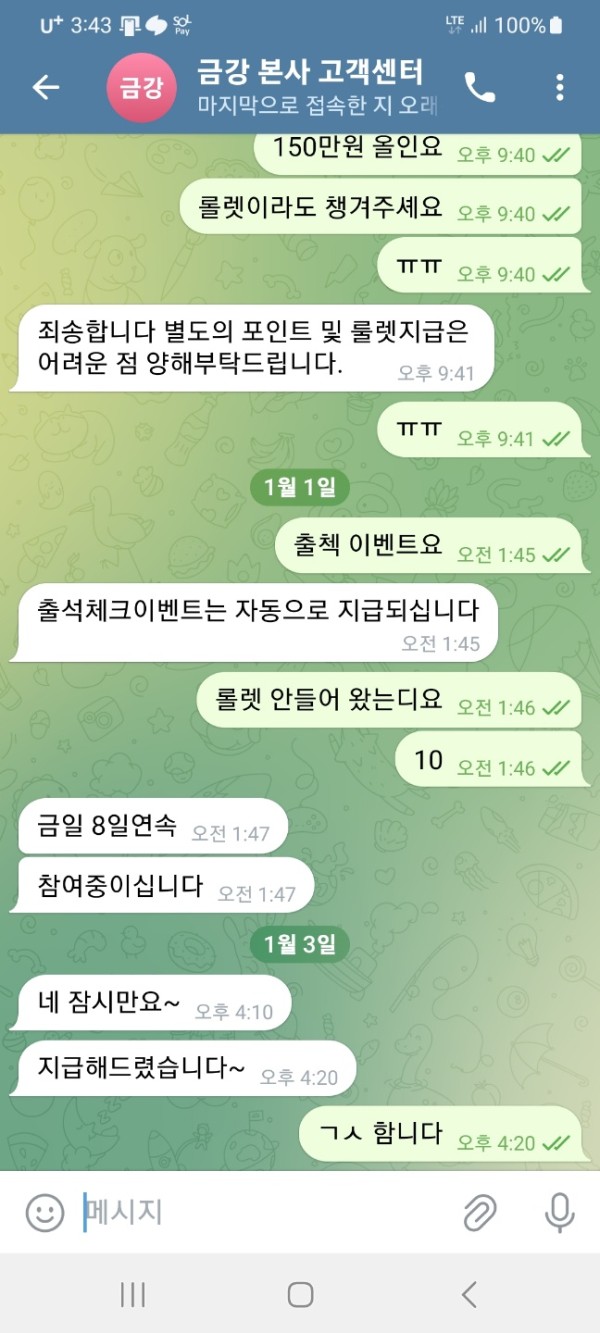Open 금강 본사 고객센터 profile info
Viewport: 600px width, 1333px height.
[x=310, y=86]
